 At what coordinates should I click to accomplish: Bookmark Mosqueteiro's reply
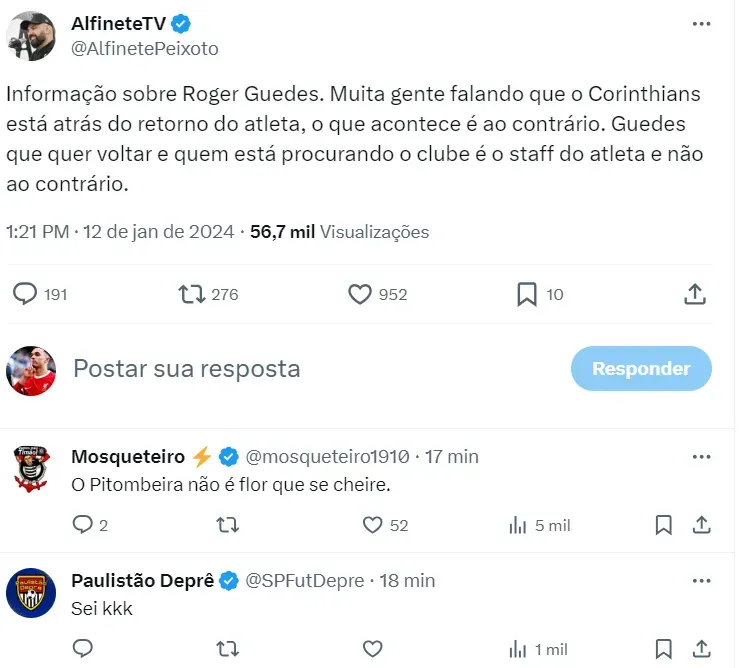click(x=663, y=525)
